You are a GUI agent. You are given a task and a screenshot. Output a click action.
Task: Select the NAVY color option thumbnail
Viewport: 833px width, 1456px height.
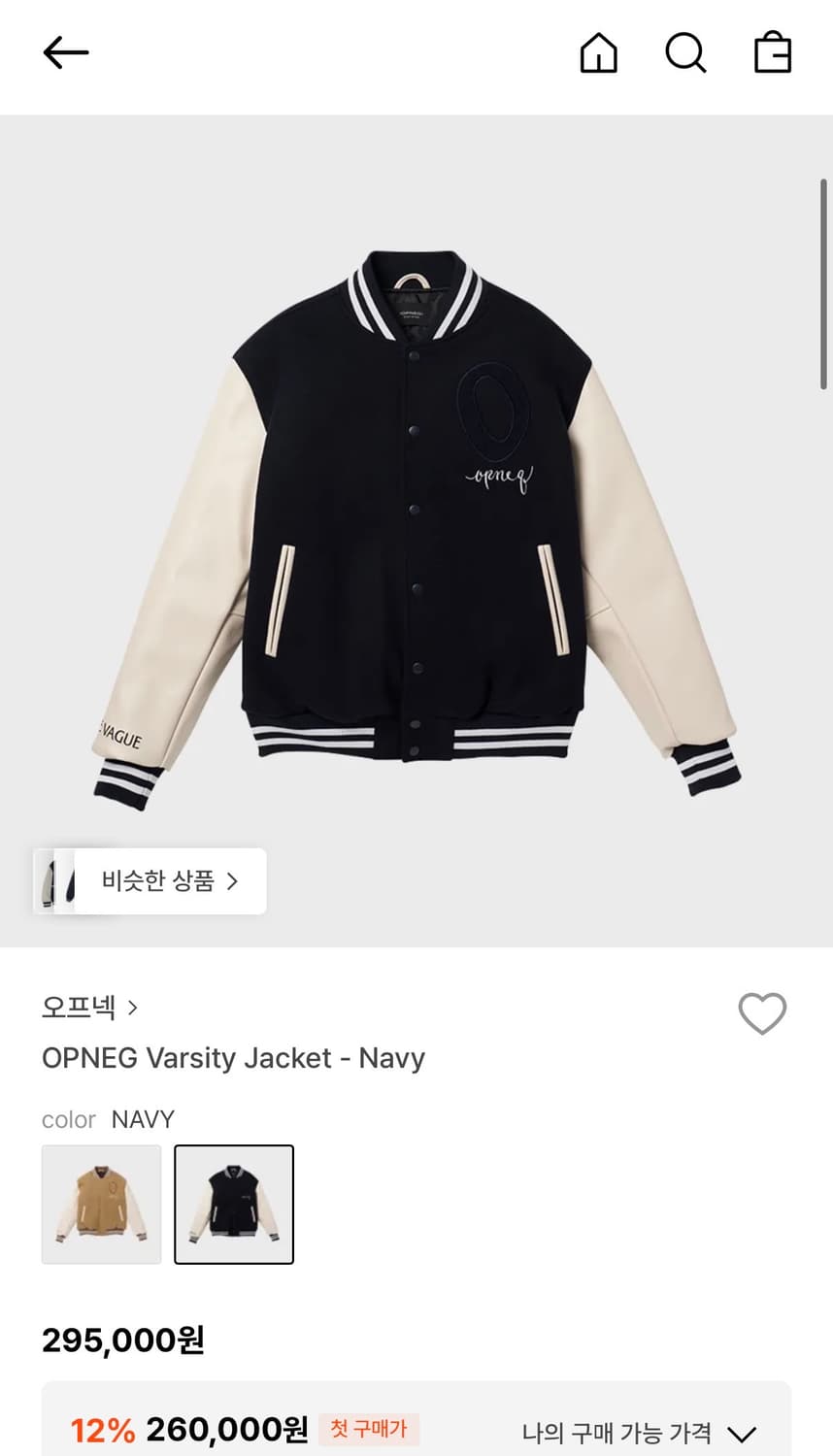[234, 1205]
